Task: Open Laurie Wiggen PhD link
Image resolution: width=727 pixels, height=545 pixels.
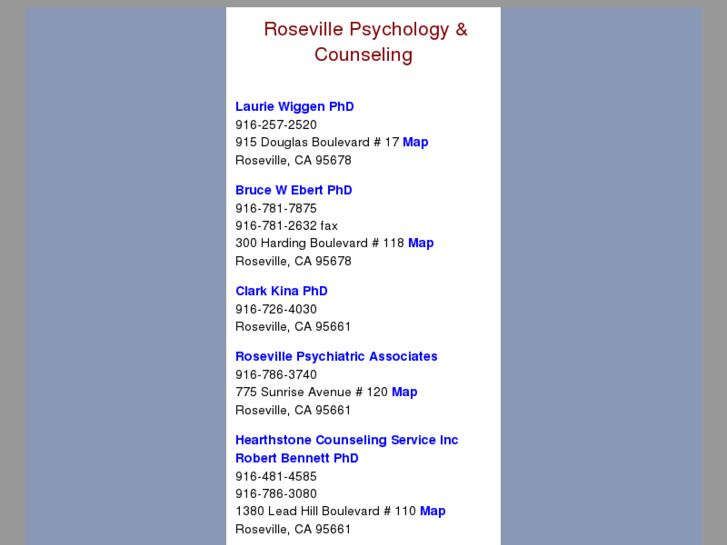Action: (x=294, y=107)
